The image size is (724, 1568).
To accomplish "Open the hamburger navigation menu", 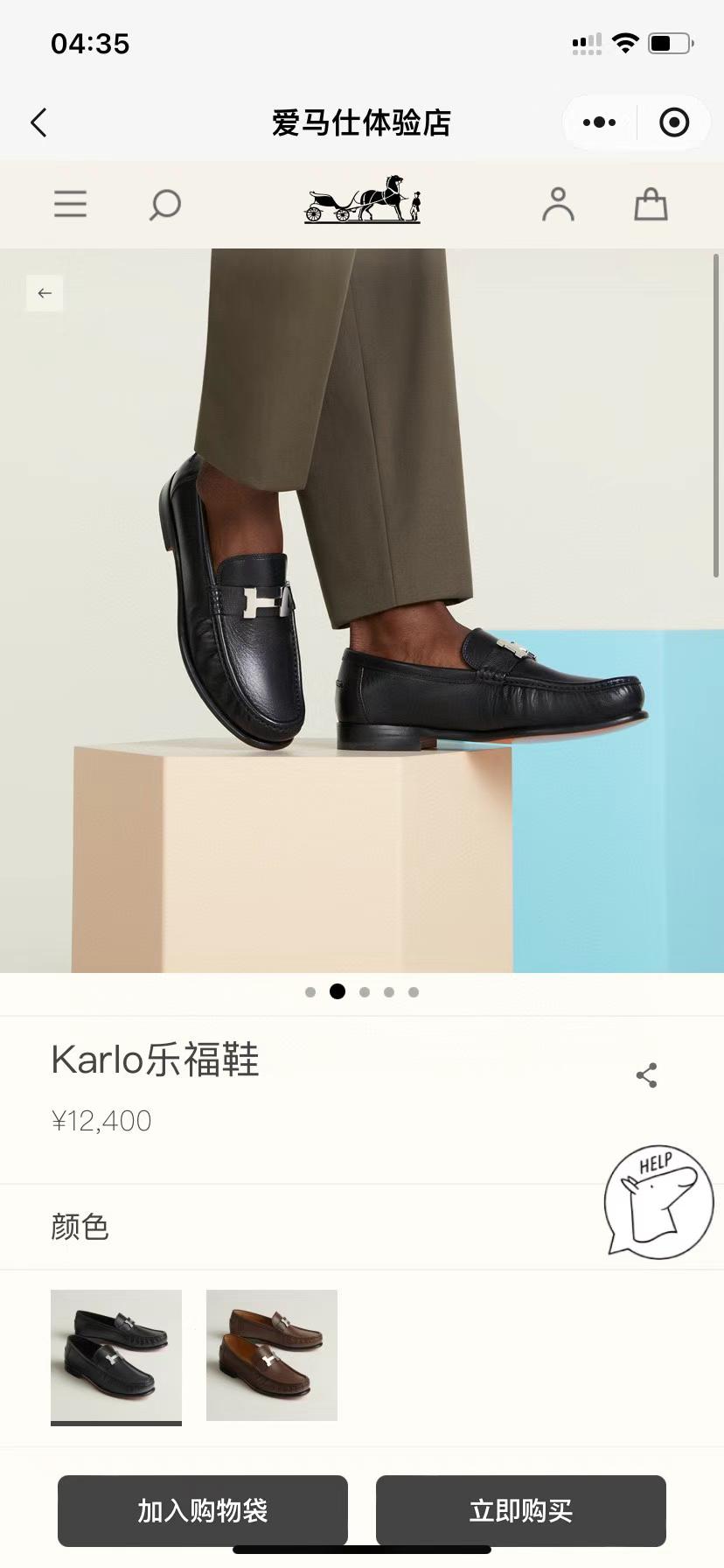I will 70,204.
